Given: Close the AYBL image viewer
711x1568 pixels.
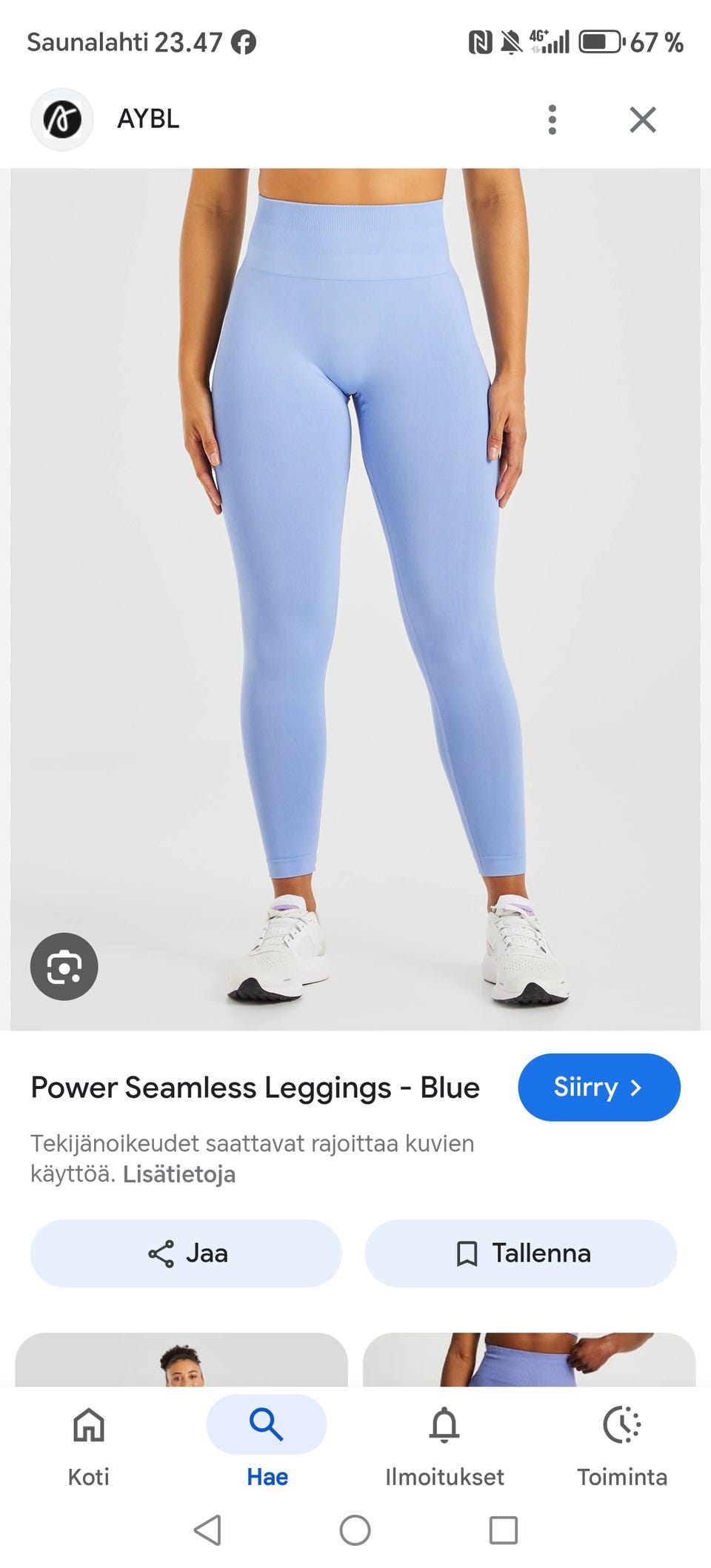Looking at the screenshot, I should coord(642,119).
